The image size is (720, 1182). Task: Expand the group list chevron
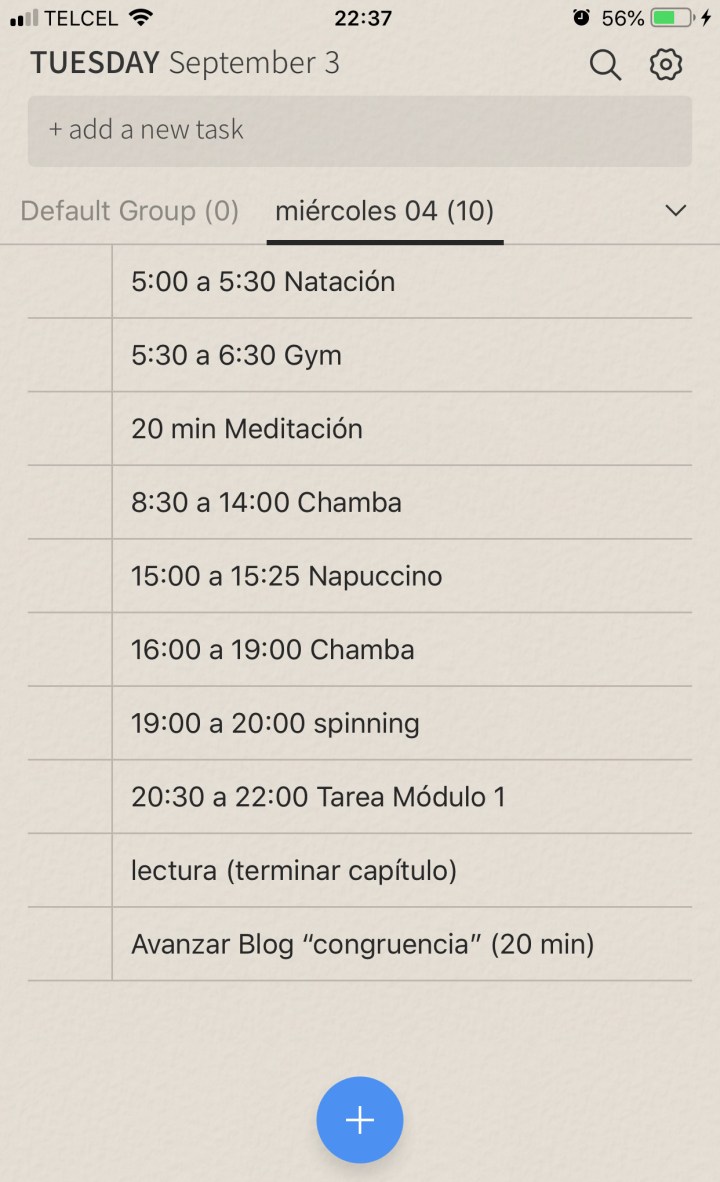click(x=676, y=211)
